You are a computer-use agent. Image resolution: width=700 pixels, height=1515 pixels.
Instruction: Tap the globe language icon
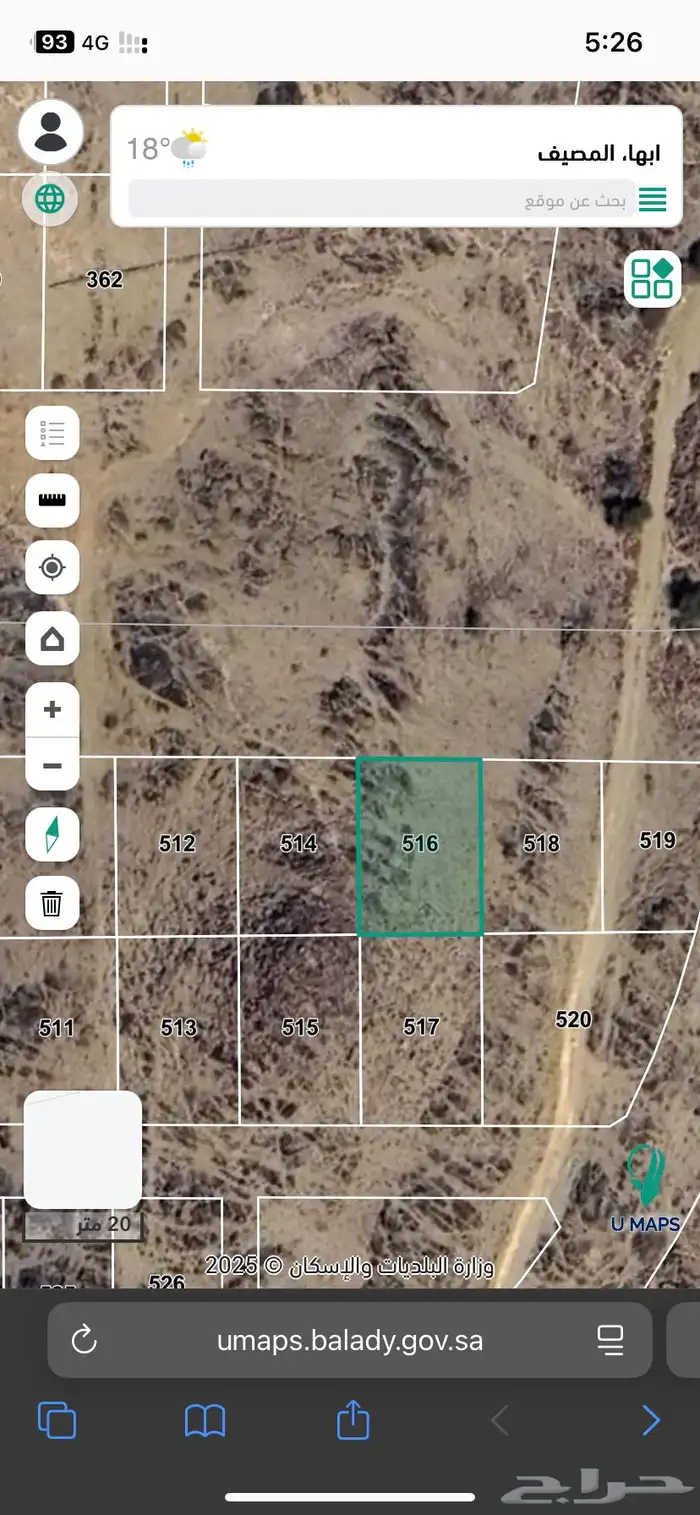tap(50, 198)
